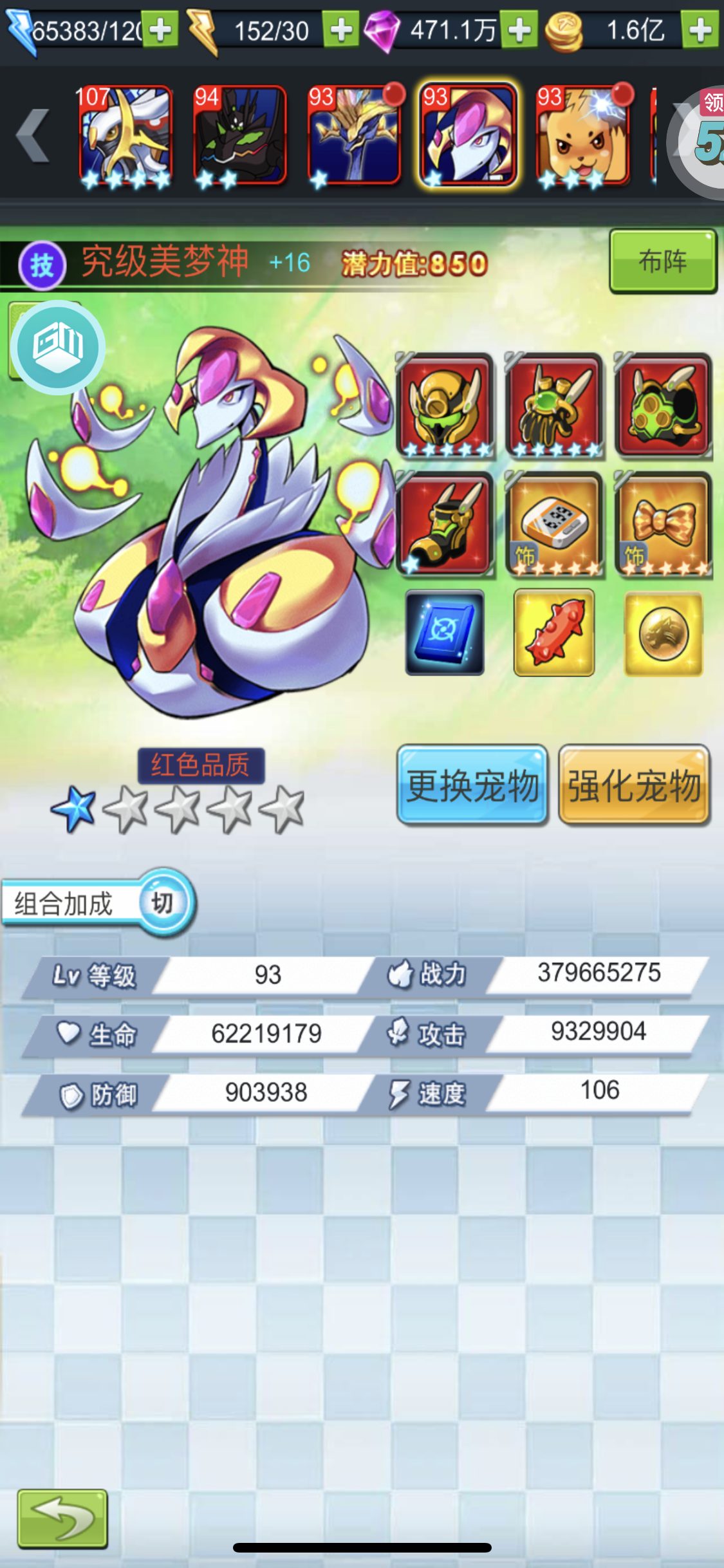Tap the purple 技 skill badge
Screen dimensions: 724x1568
[x=42, y=265]
